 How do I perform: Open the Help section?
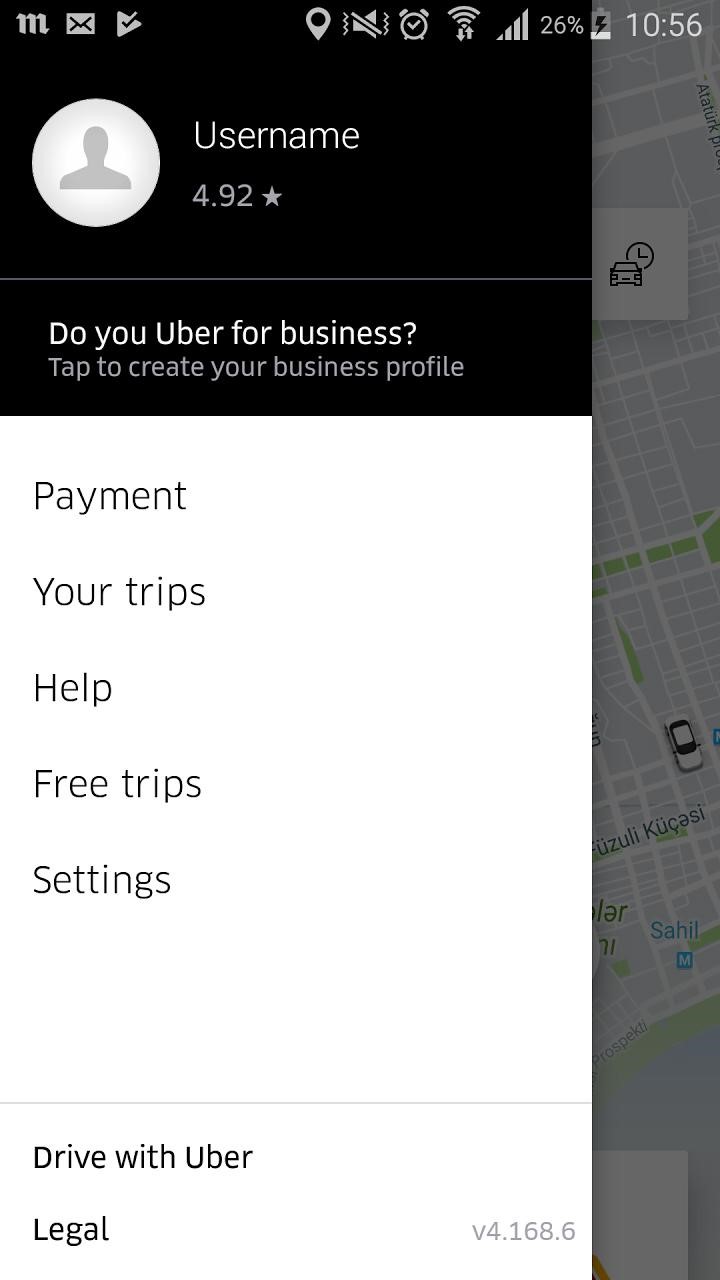click(x=73, y=688)
